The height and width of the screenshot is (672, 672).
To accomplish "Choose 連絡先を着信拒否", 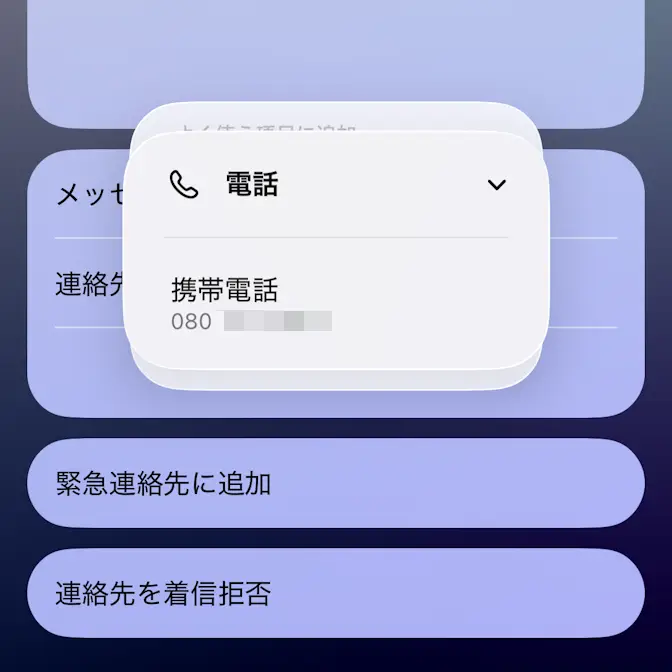I will click(335, 593).
